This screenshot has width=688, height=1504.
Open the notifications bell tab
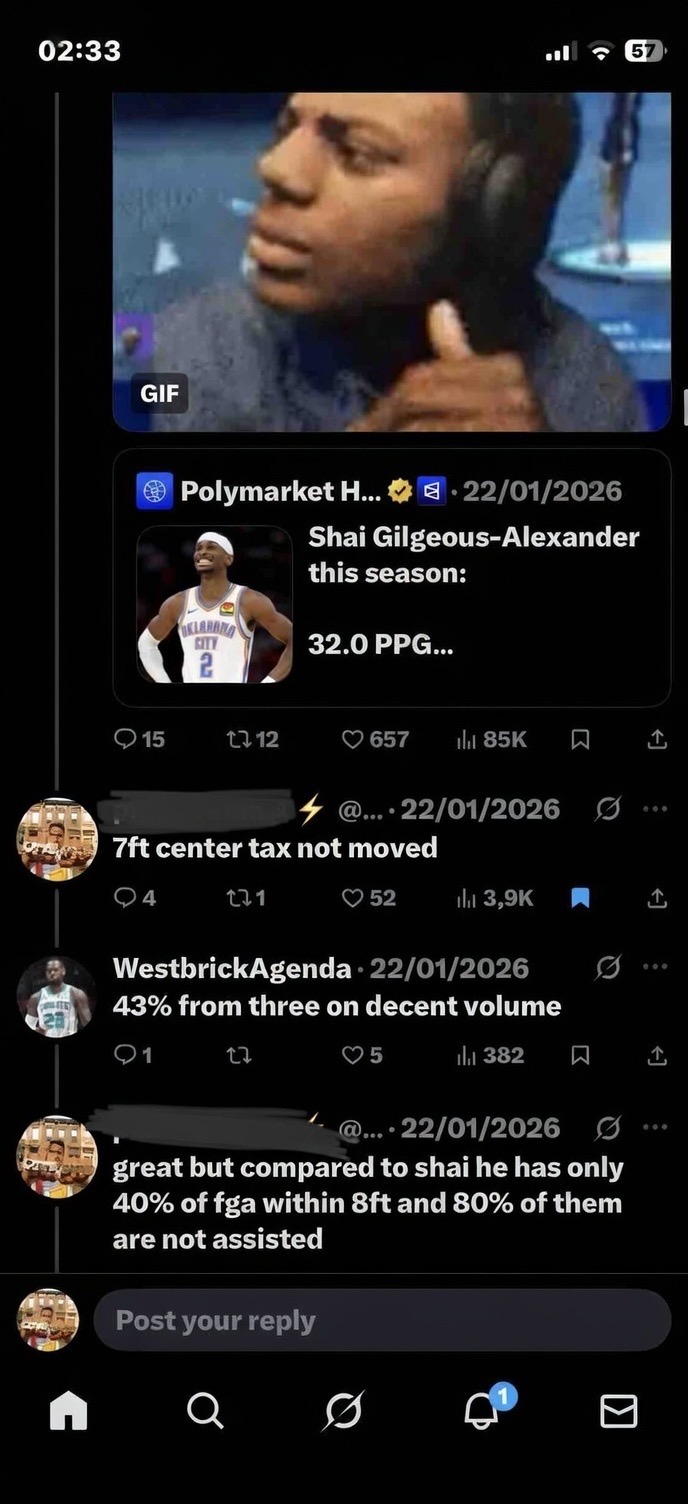point(481,1411)
